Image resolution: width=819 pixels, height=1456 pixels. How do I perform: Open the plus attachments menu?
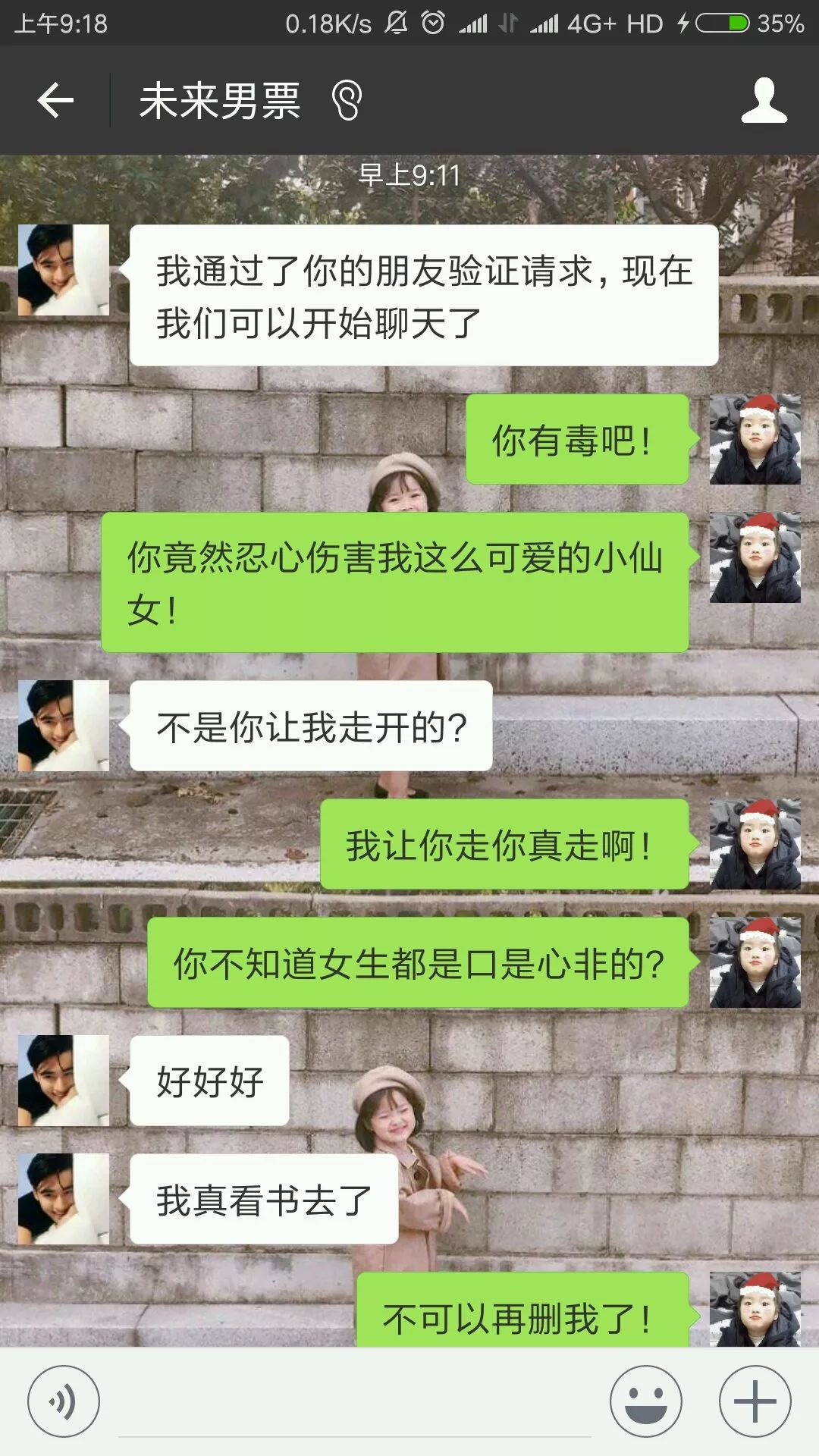(755, 1401)
